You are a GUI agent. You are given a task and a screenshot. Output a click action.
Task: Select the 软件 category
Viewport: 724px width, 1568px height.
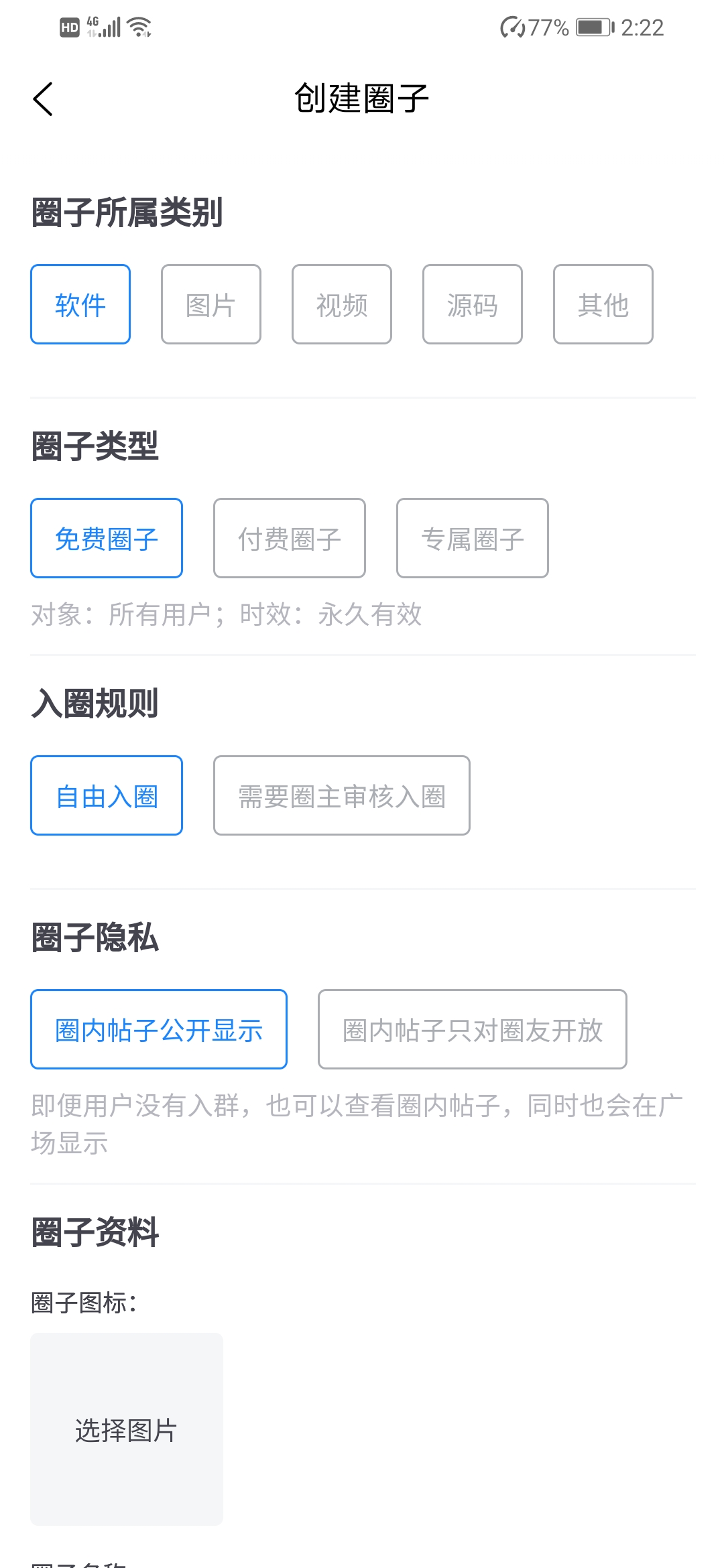(x=80, y=304)
